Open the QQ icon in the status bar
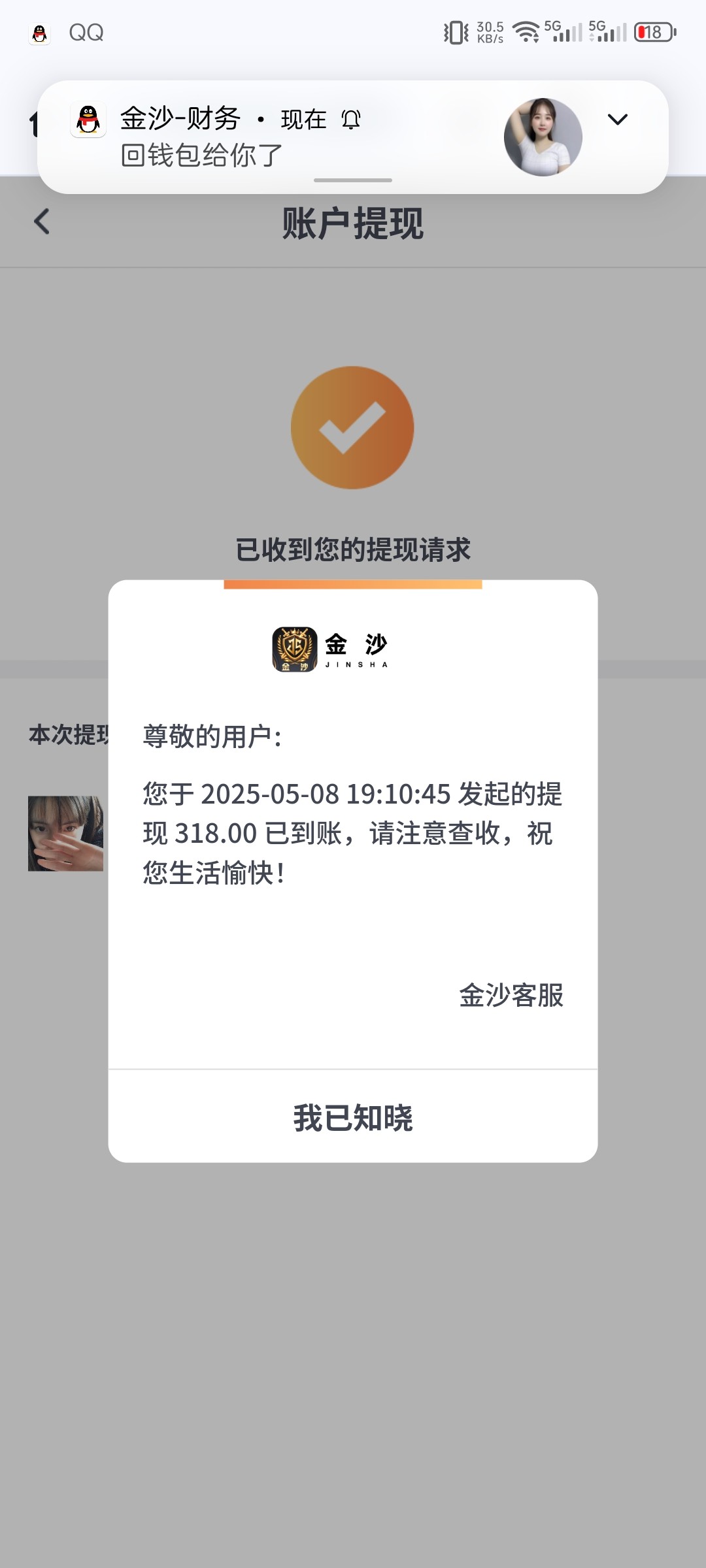This screenshot has height=1568, width=706. [x=39, y=32]
